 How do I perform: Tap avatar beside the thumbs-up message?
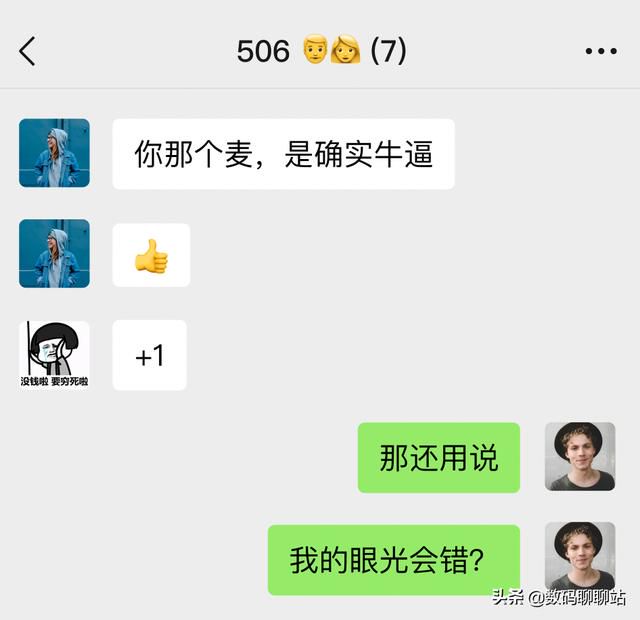point(54,253)
